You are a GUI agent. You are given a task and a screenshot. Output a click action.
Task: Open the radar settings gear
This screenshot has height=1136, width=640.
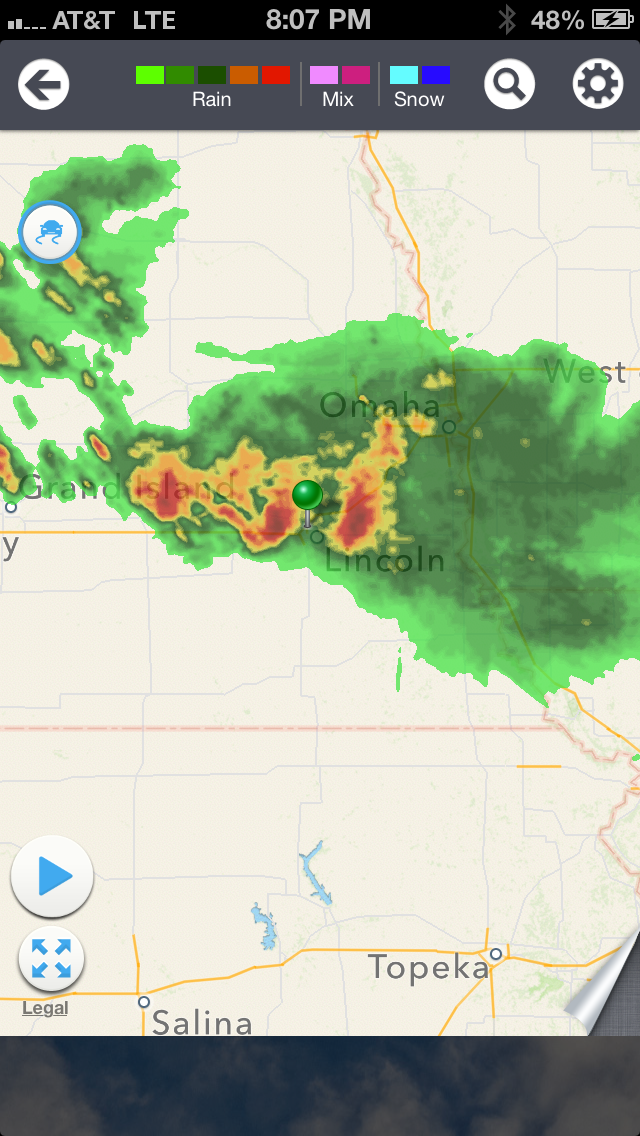(598, 85)
